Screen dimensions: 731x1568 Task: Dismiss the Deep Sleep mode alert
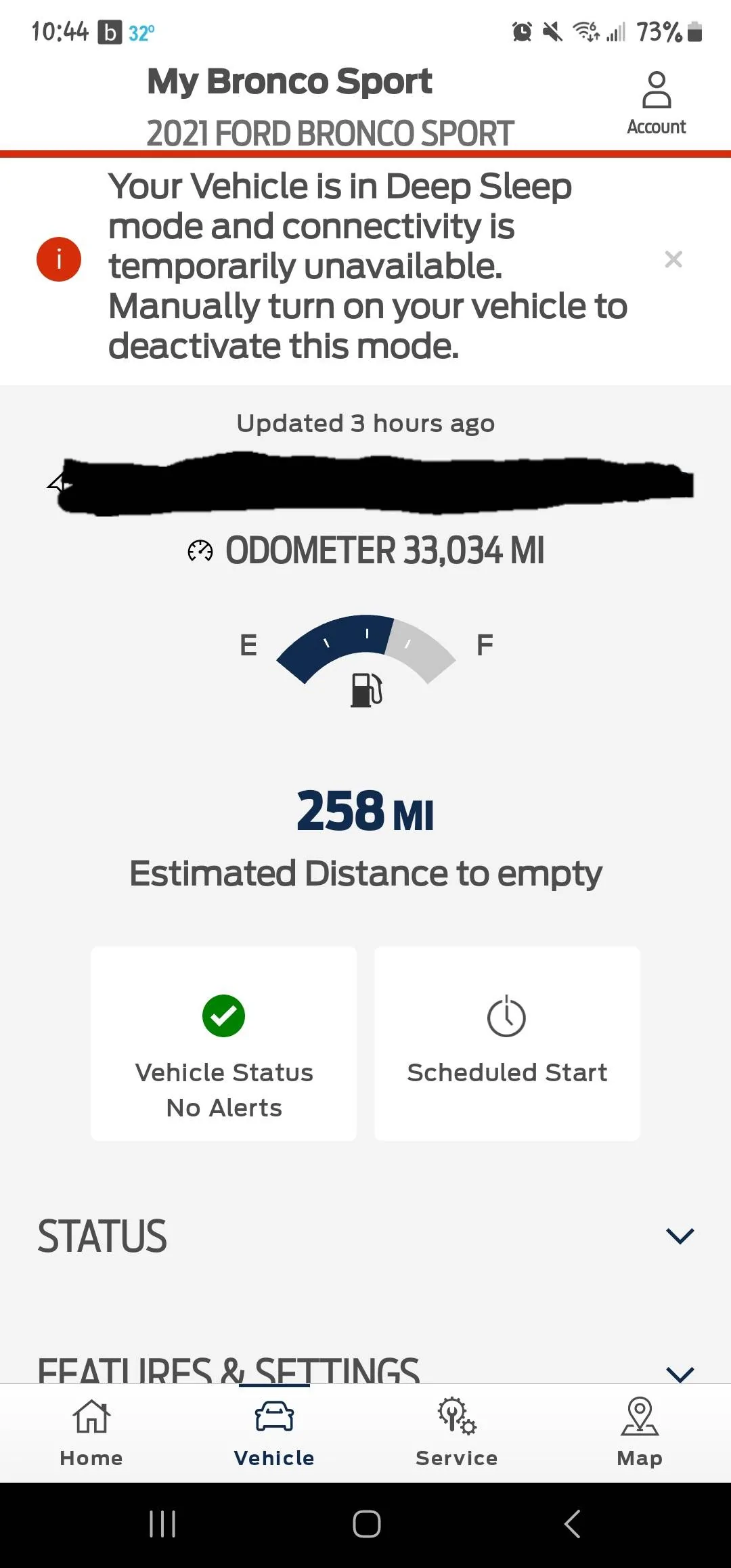pyautogui.click(x=673, y=259)
